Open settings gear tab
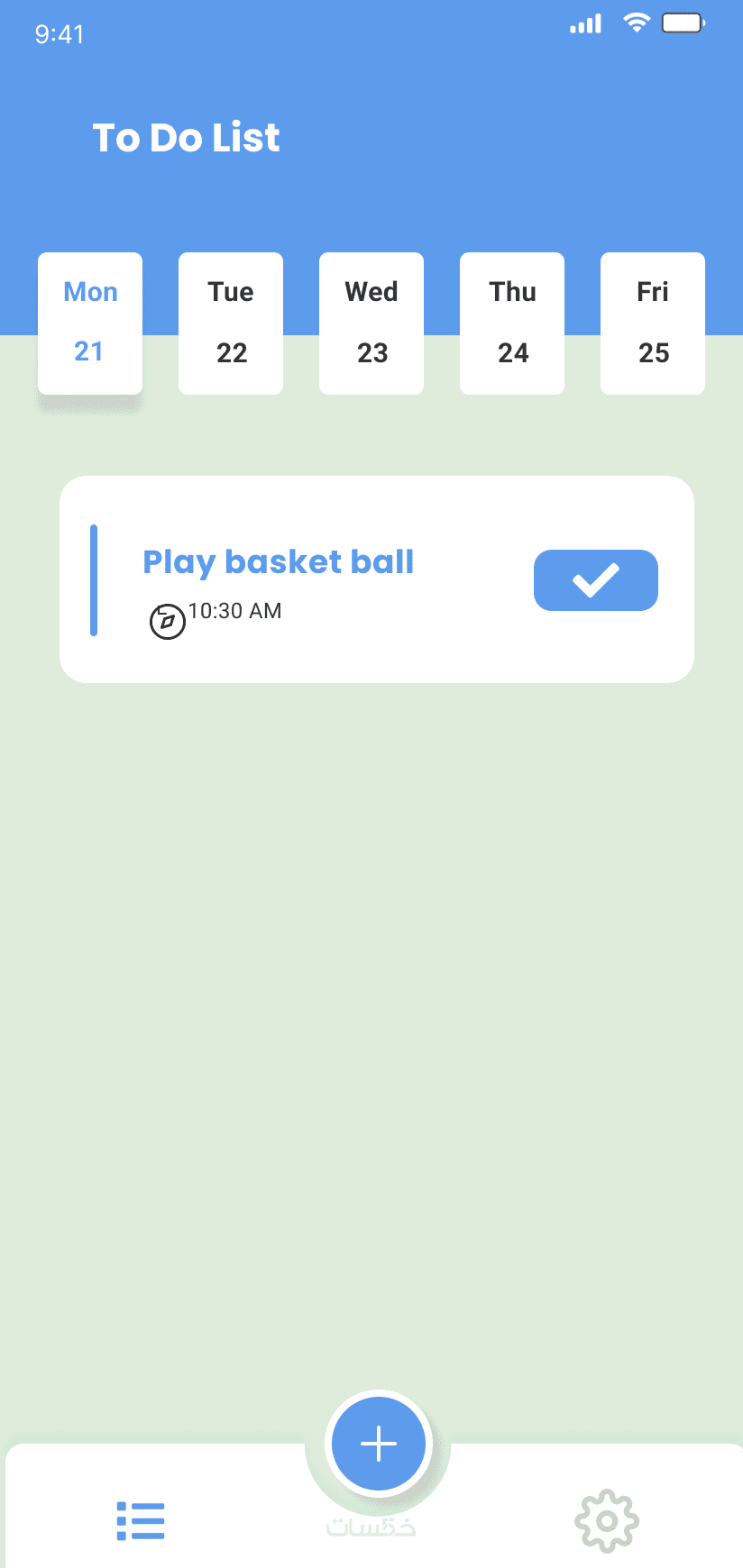This screenshot has height=1568, width=743. [607, 1521]
